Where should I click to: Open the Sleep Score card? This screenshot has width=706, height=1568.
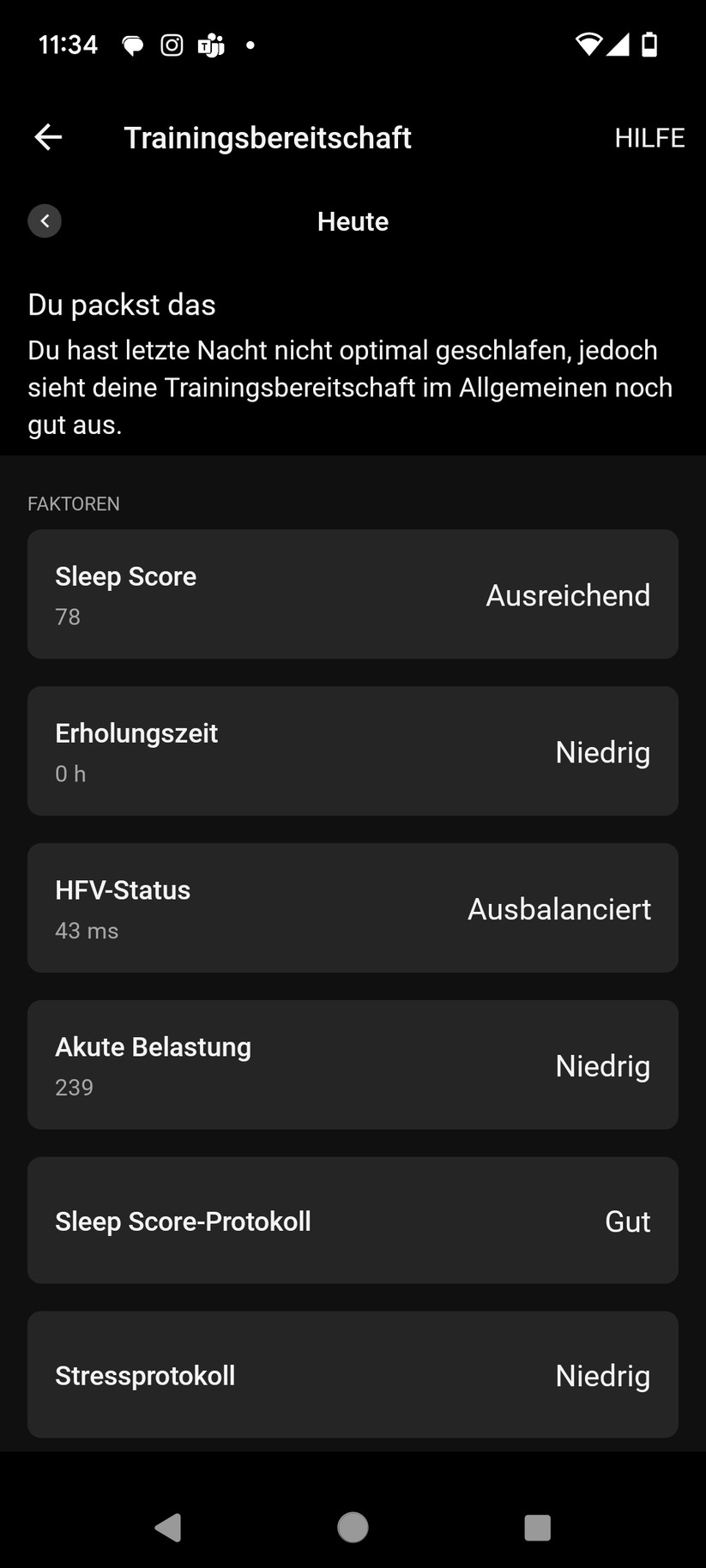(x=353, y=594)
